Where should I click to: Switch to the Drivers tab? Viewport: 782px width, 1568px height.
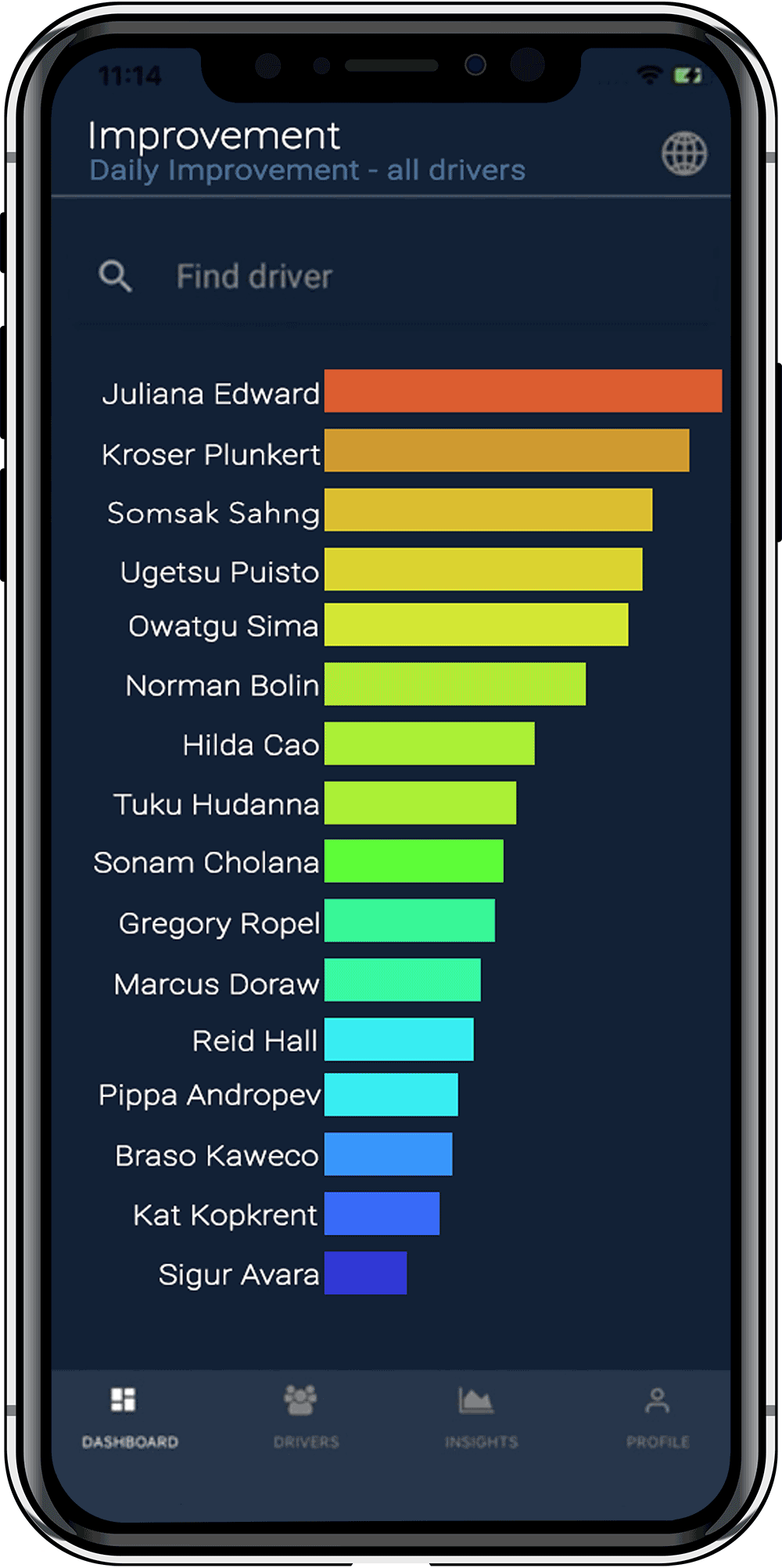click(306, 1418)
